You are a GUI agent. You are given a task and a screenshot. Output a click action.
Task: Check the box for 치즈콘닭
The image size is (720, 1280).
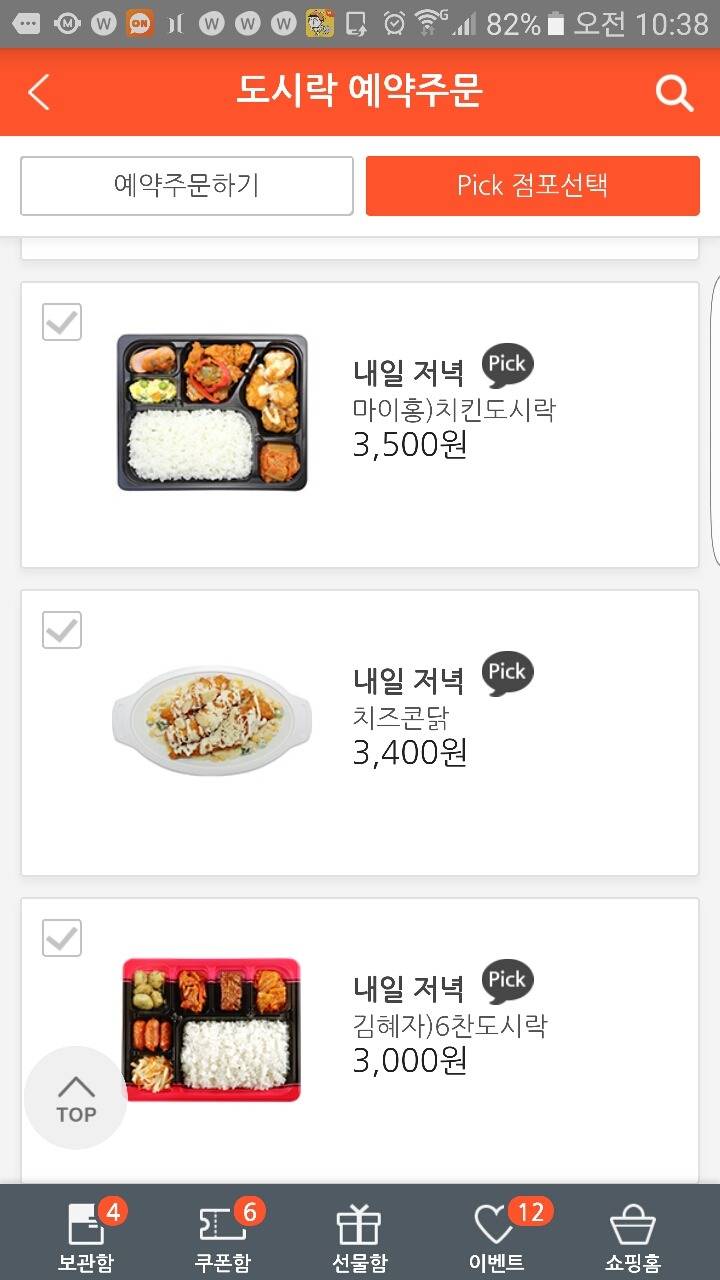(x=61, y=630)
